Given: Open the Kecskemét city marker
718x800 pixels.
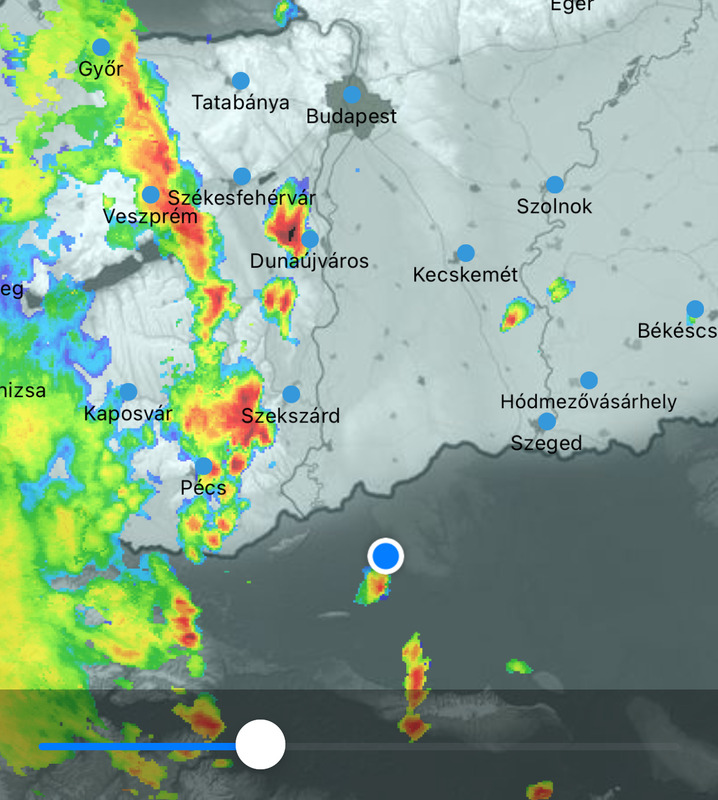Looking at the screenshot, I should (x=466, y=253).
